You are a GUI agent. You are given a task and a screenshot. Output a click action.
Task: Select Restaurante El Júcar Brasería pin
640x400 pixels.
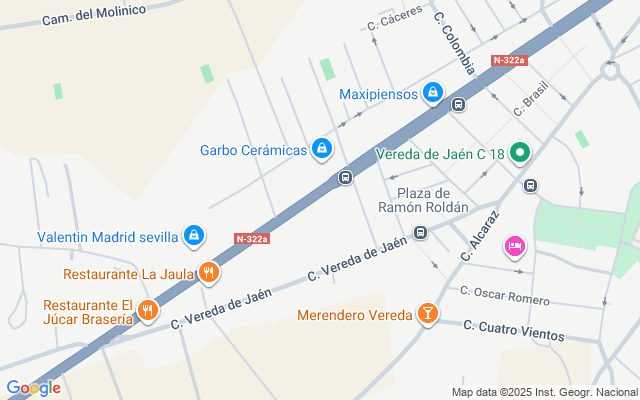click(x=148, y=311)
